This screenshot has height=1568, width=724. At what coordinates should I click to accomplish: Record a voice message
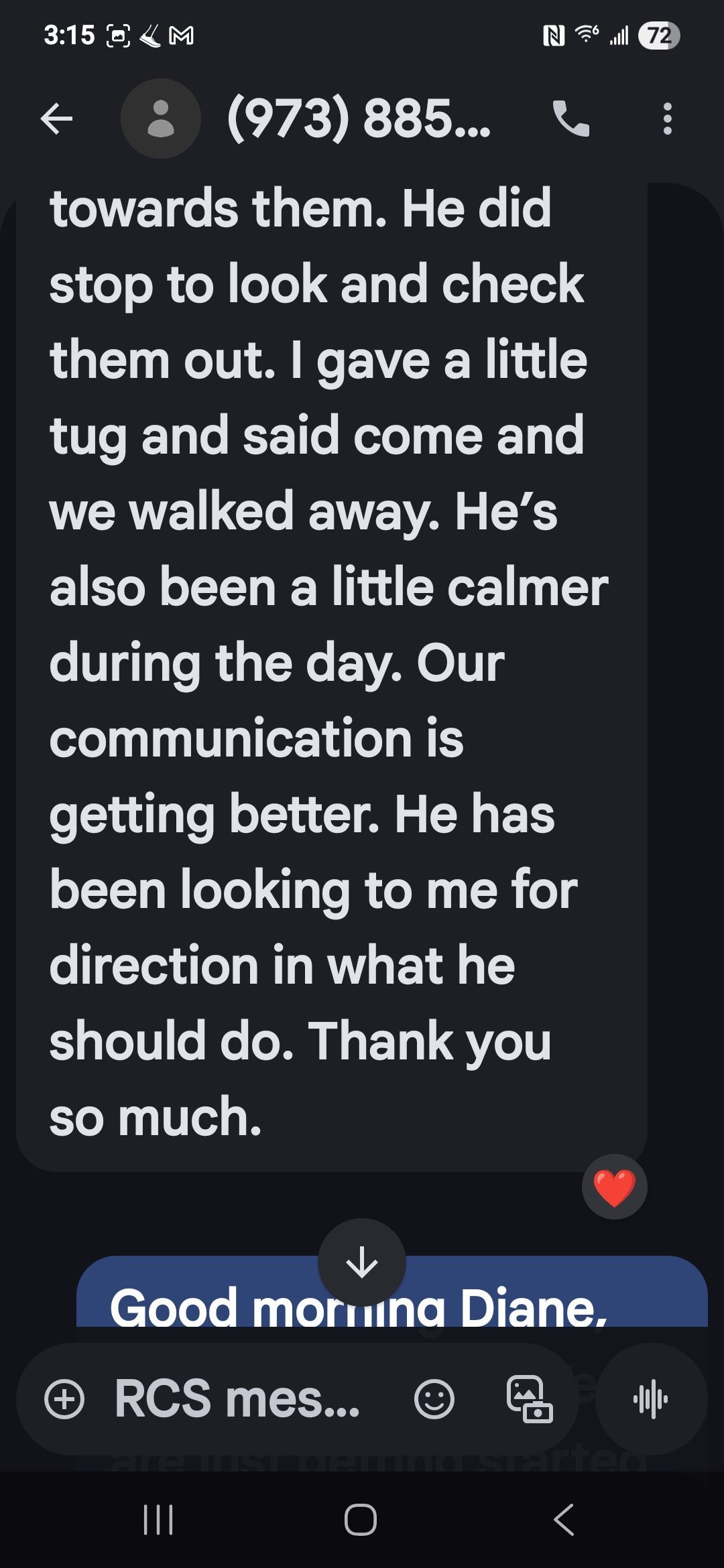(651, 1399)
